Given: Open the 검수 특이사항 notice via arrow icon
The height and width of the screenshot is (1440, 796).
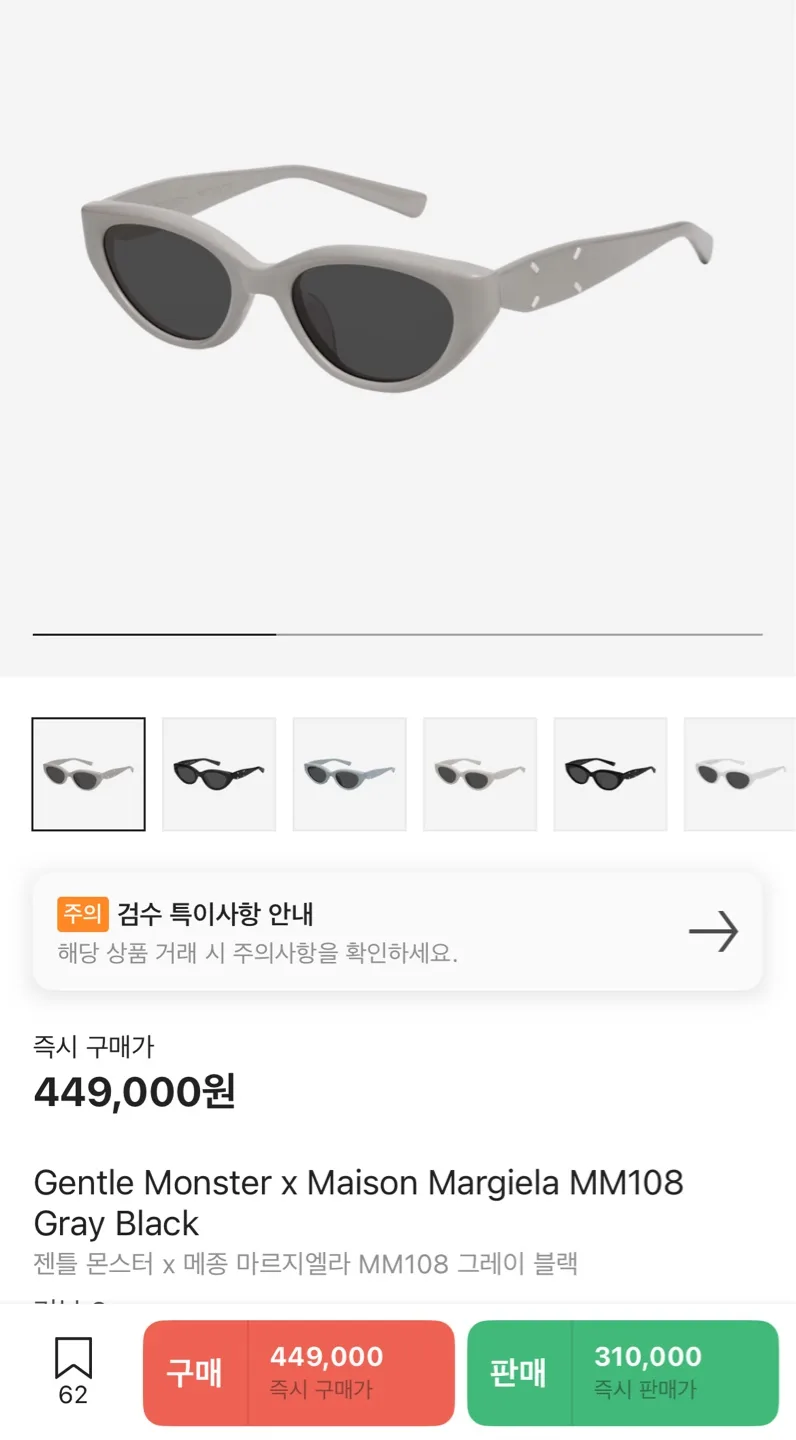Looking at the screenshot, I should [713, 931].
